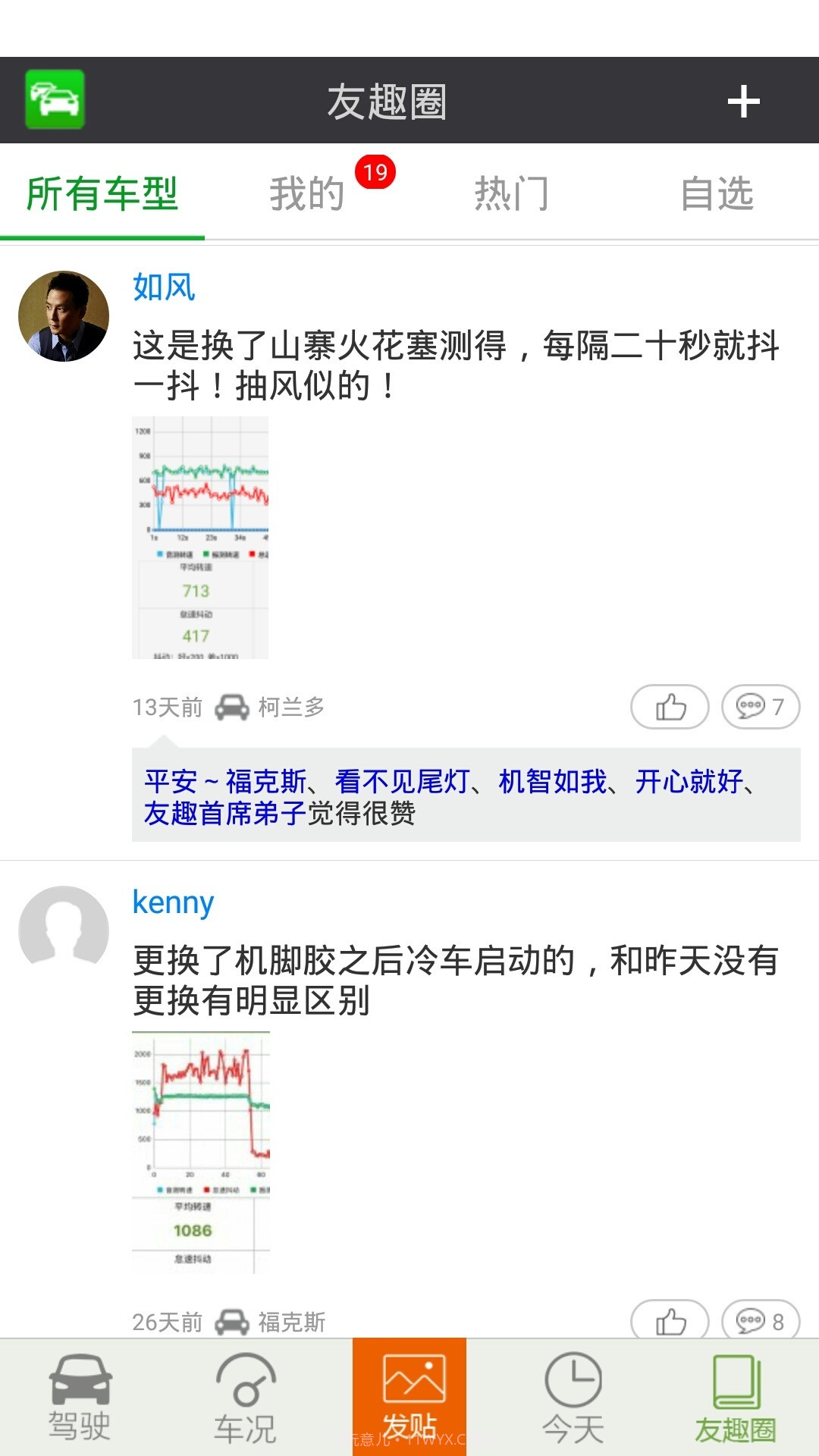Switch to the 热门 tab
This screenshot has width=819, height=1456.
[x=512, y=193]
